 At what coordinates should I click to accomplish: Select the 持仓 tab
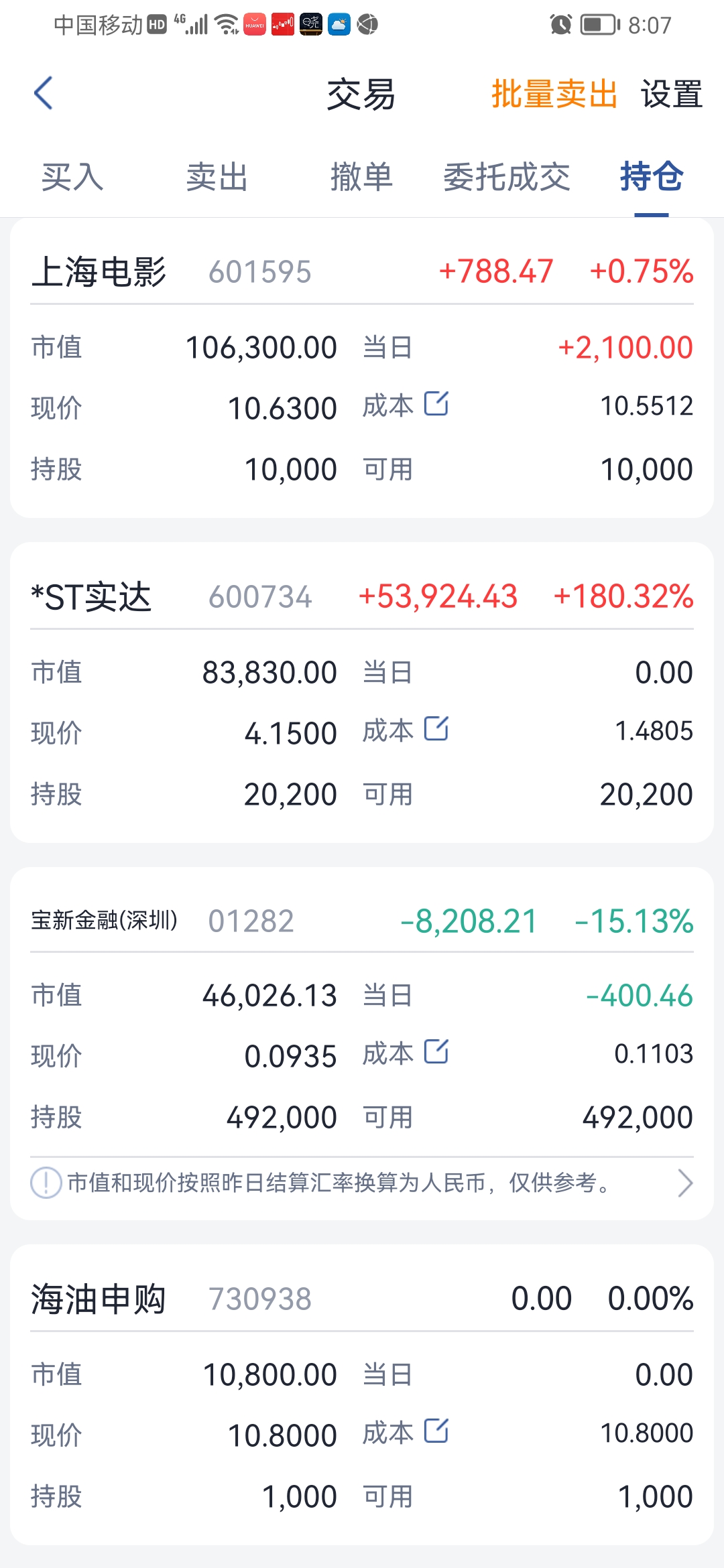[x=652, y=178]
